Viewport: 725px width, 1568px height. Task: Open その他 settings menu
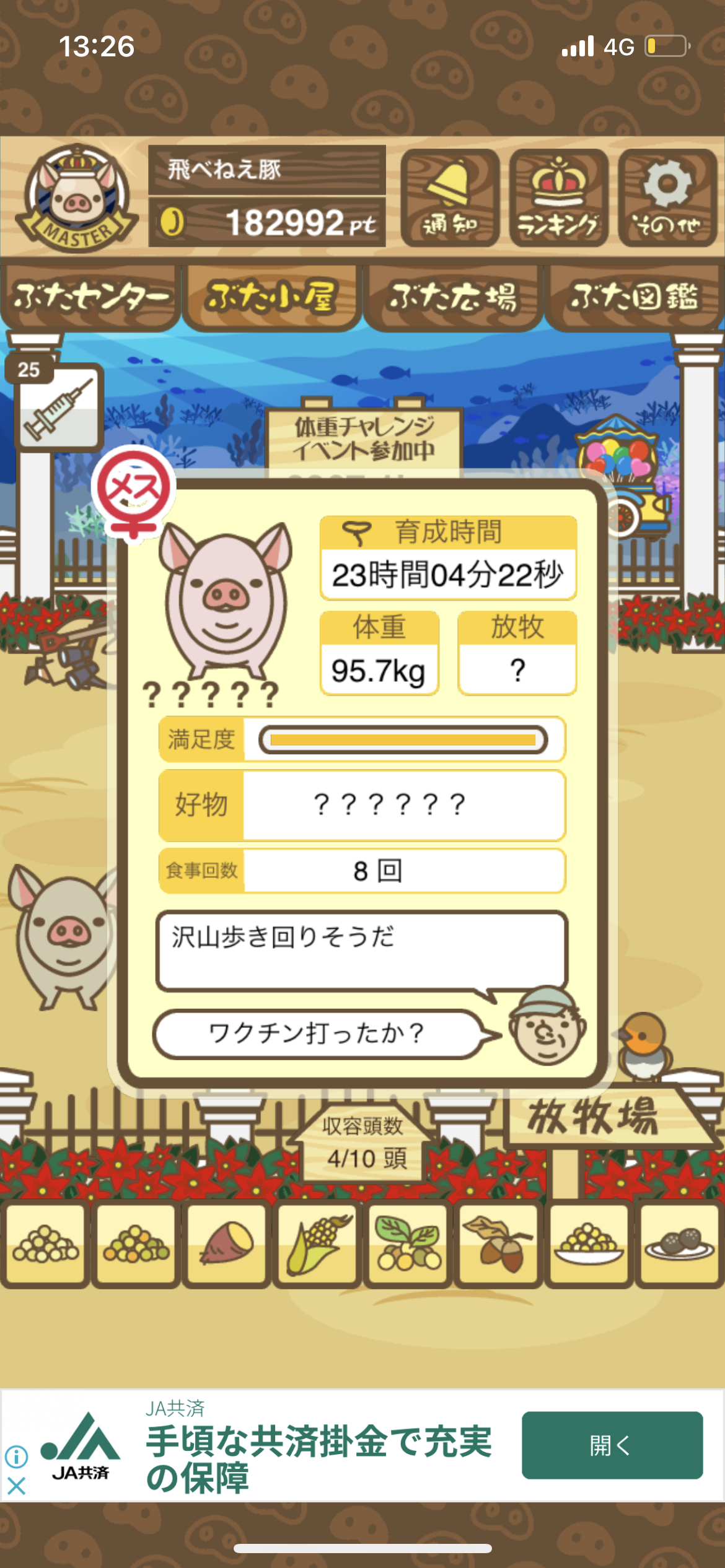(667, 198)
